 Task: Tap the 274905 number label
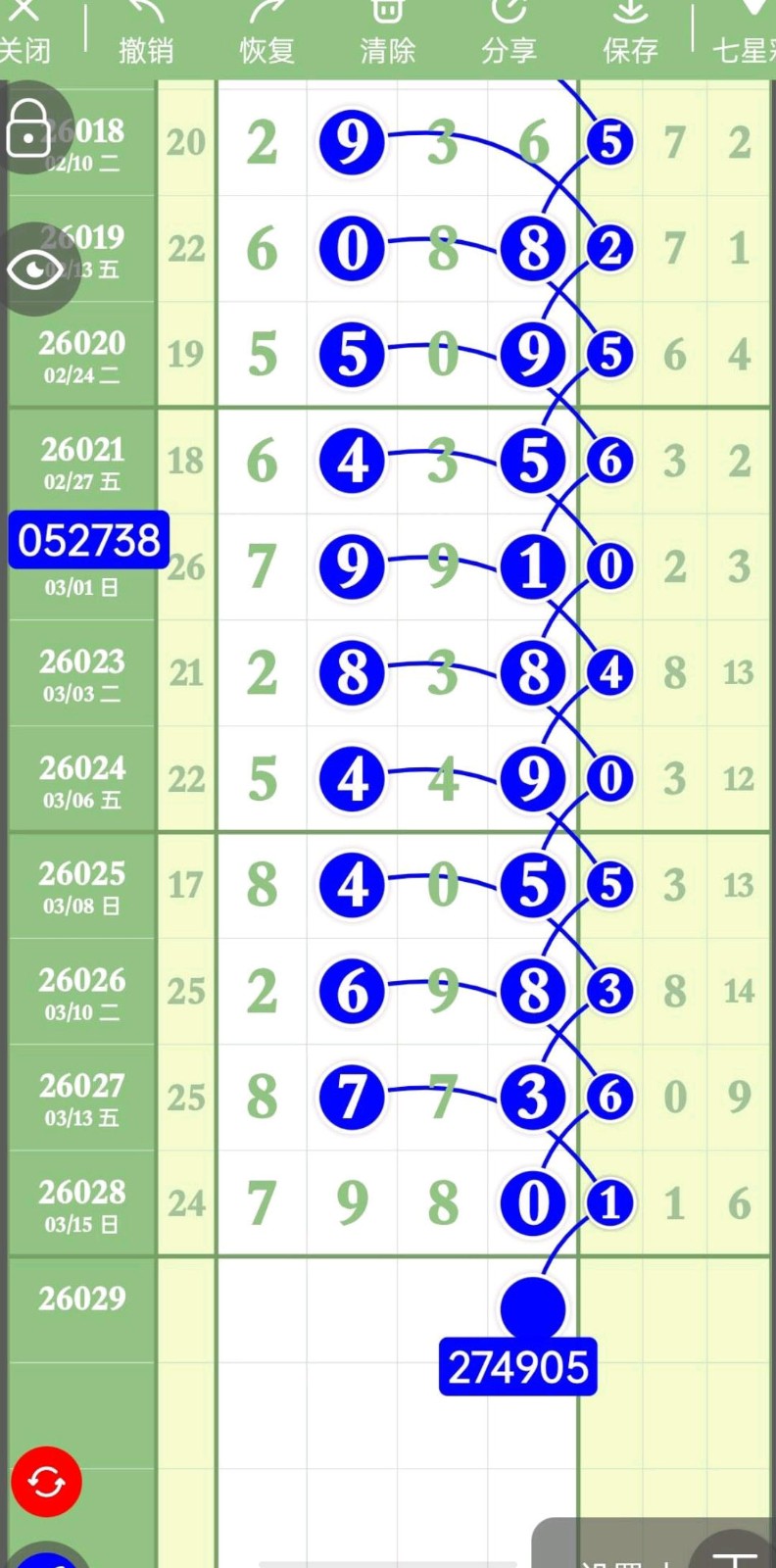tap(517, 1367)
